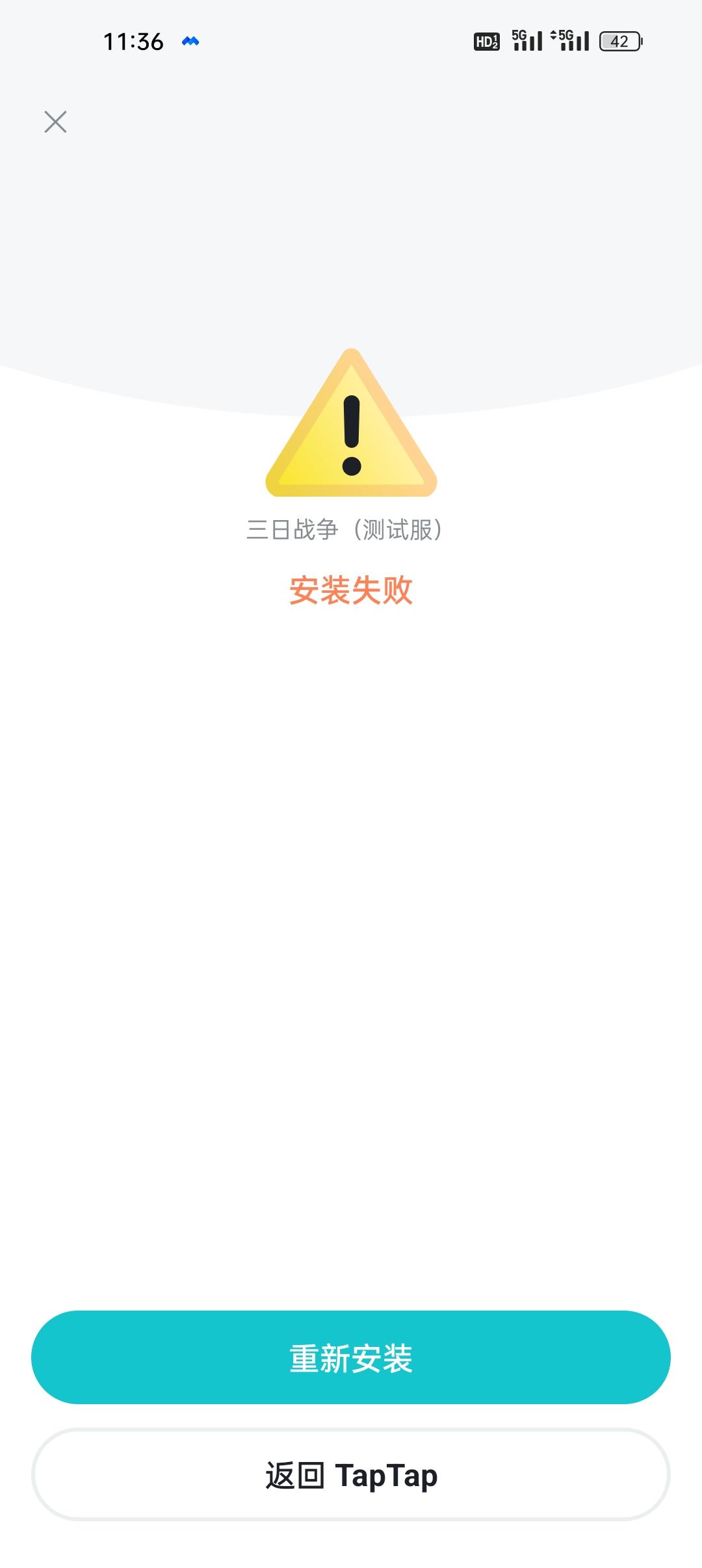Close the installation page with the X

click(x=56, y=122)
